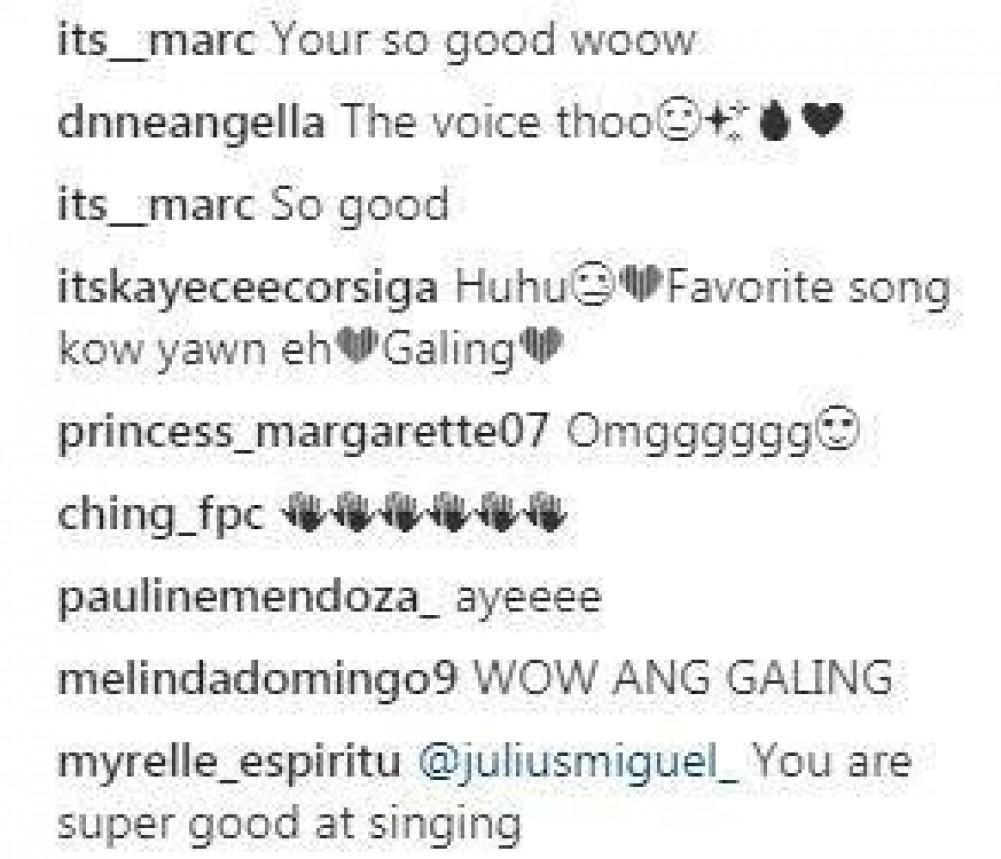
Task: View melindadomingo9's profile
Action: tap(258, 680)
